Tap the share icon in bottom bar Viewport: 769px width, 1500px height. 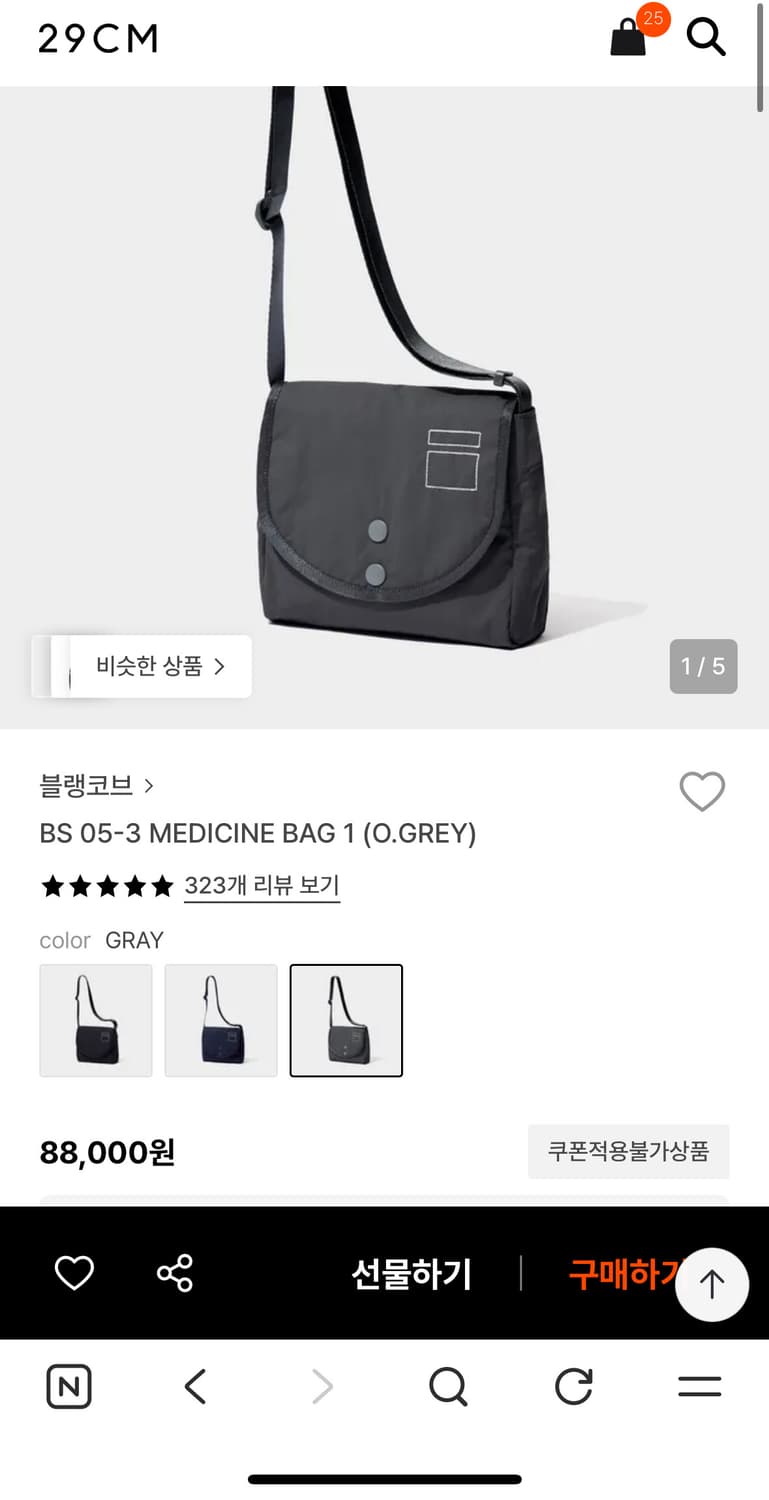point(173,1271)
